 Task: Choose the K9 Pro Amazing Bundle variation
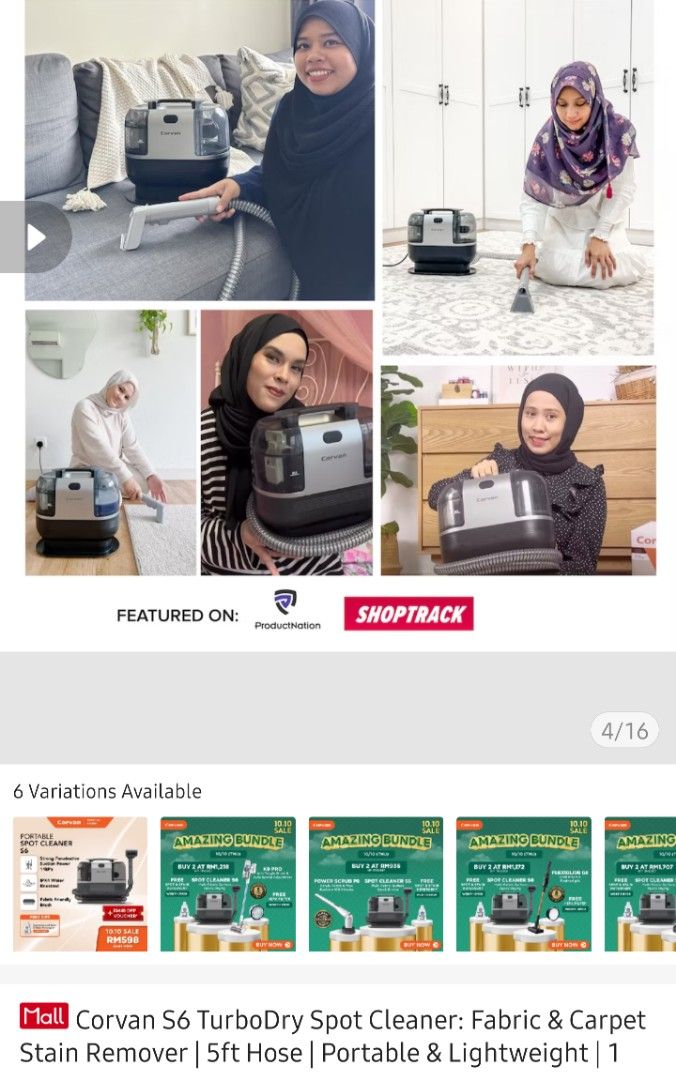(228, 883)
